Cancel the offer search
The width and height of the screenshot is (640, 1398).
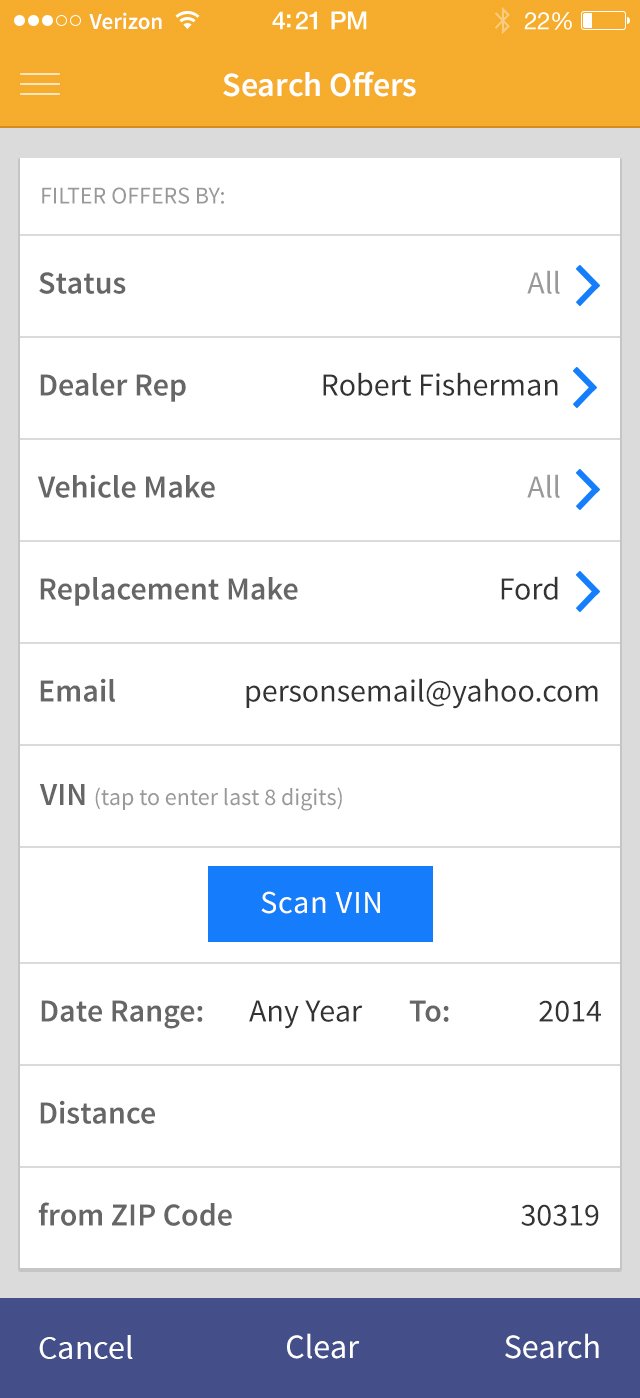coord(85,1348)
